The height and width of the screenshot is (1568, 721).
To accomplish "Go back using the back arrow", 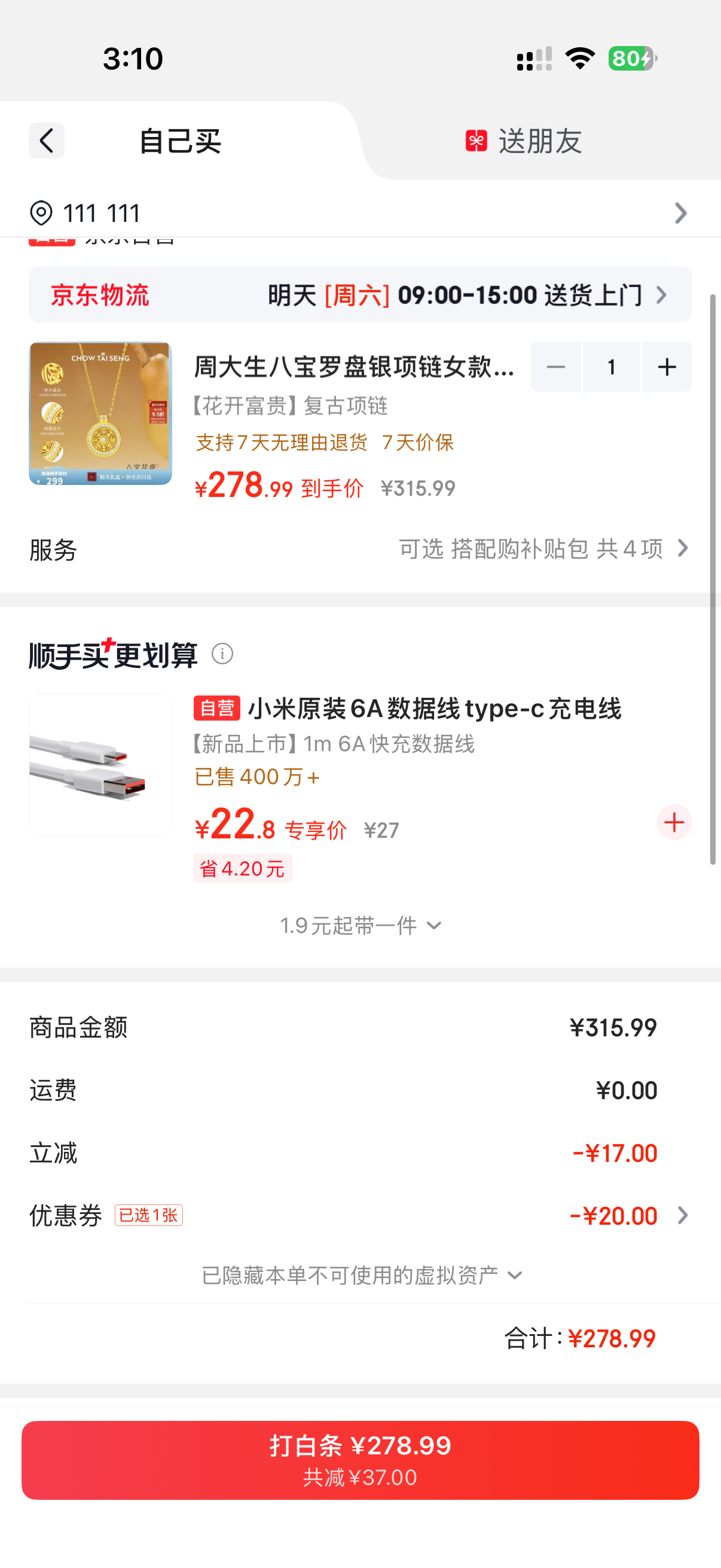I will (x=46, y=141).
